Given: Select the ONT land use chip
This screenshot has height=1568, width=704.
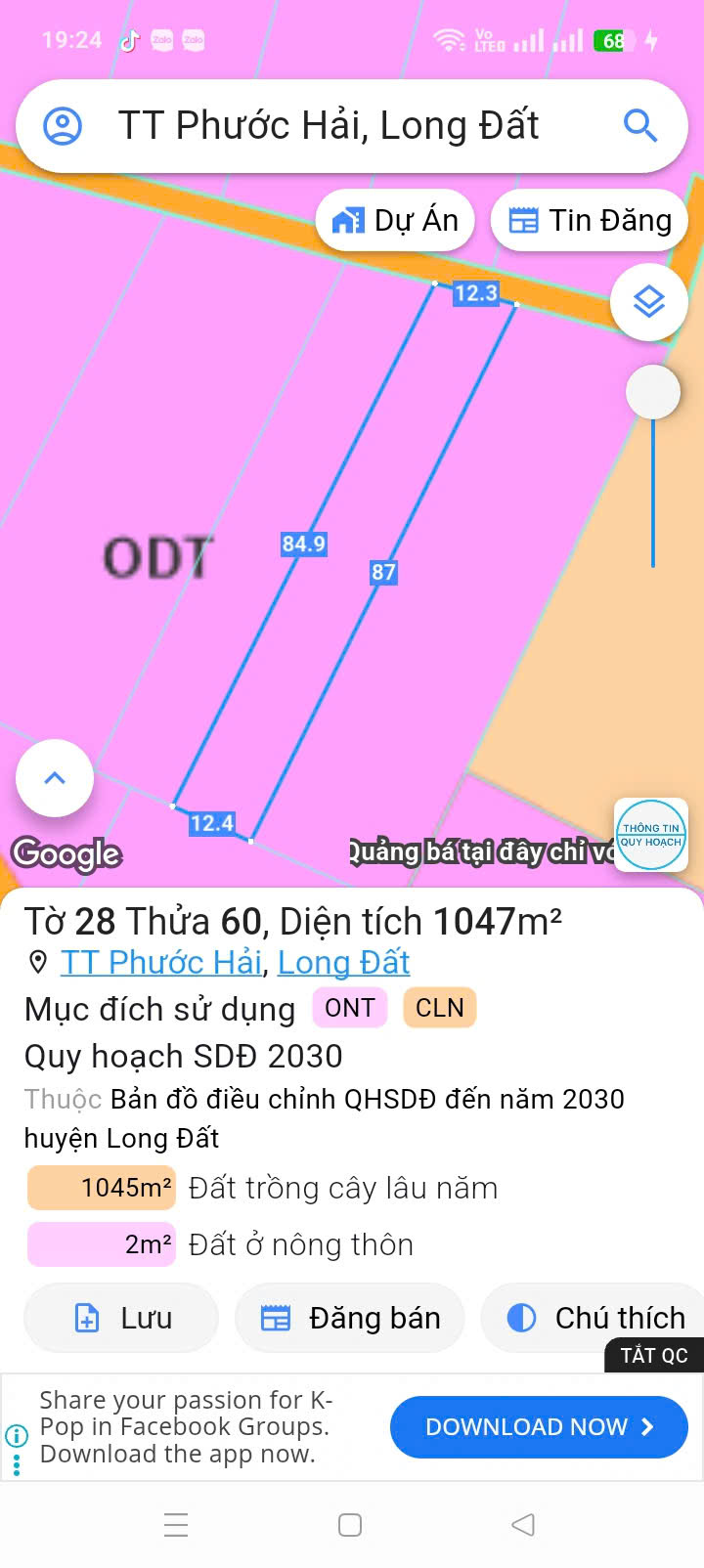Looking at the screenshot, I should pyautogui.click(x=349, y=1008).
